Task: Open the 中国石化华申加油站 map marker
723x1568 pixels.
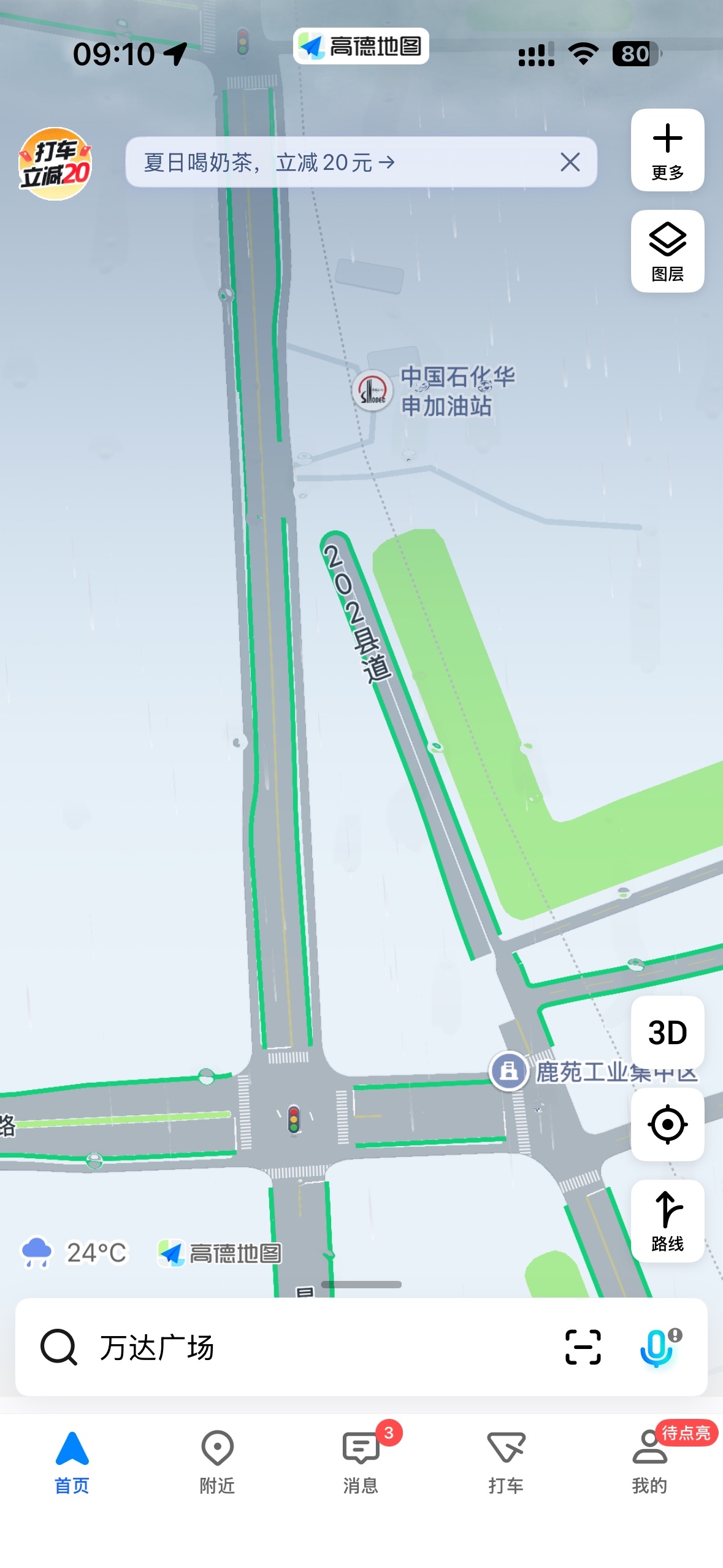Action: (373, 390)
